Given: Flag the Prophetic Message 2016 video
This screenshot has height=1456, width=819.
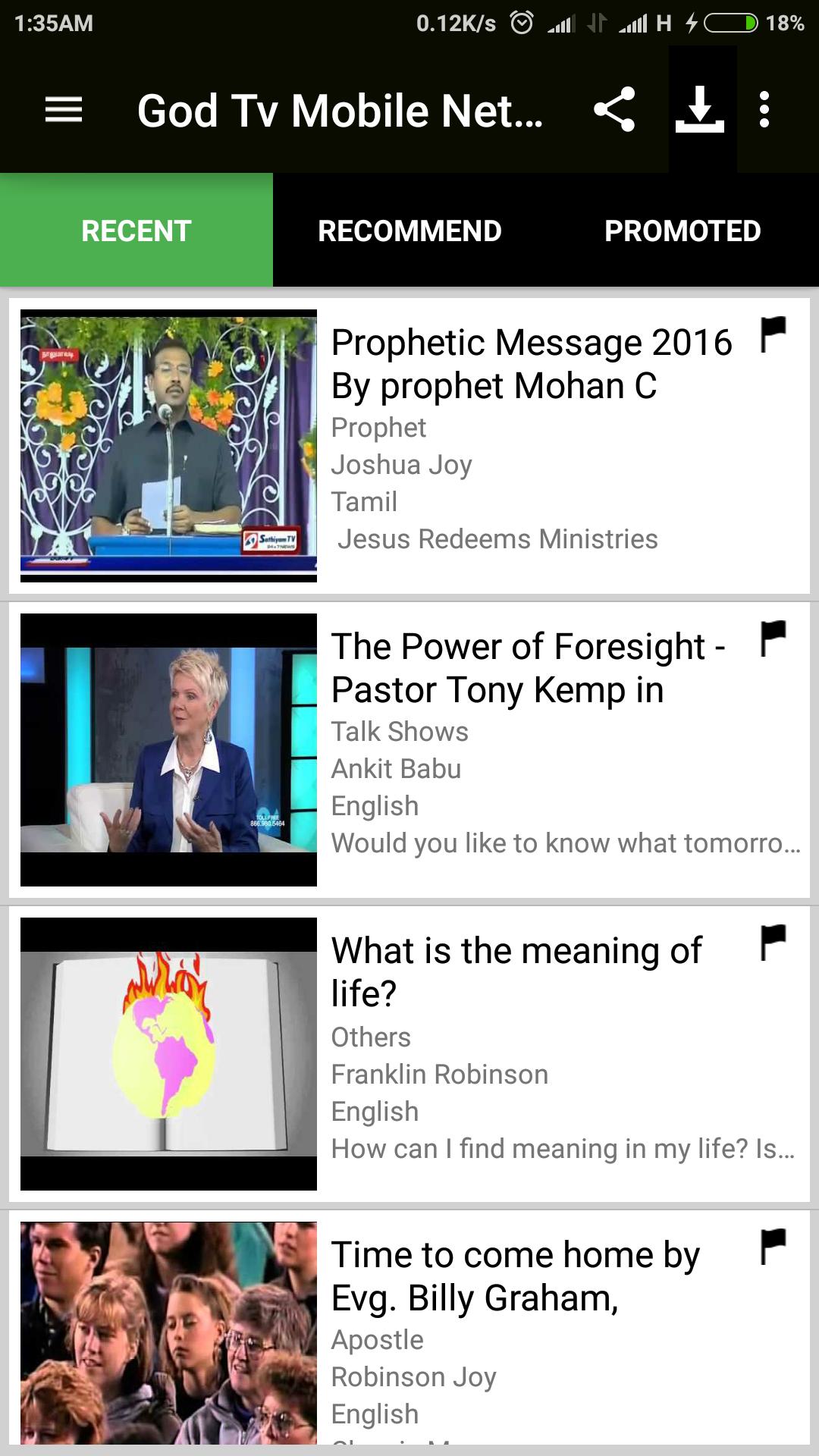Looking at the screenshot, I should [773, 335].
